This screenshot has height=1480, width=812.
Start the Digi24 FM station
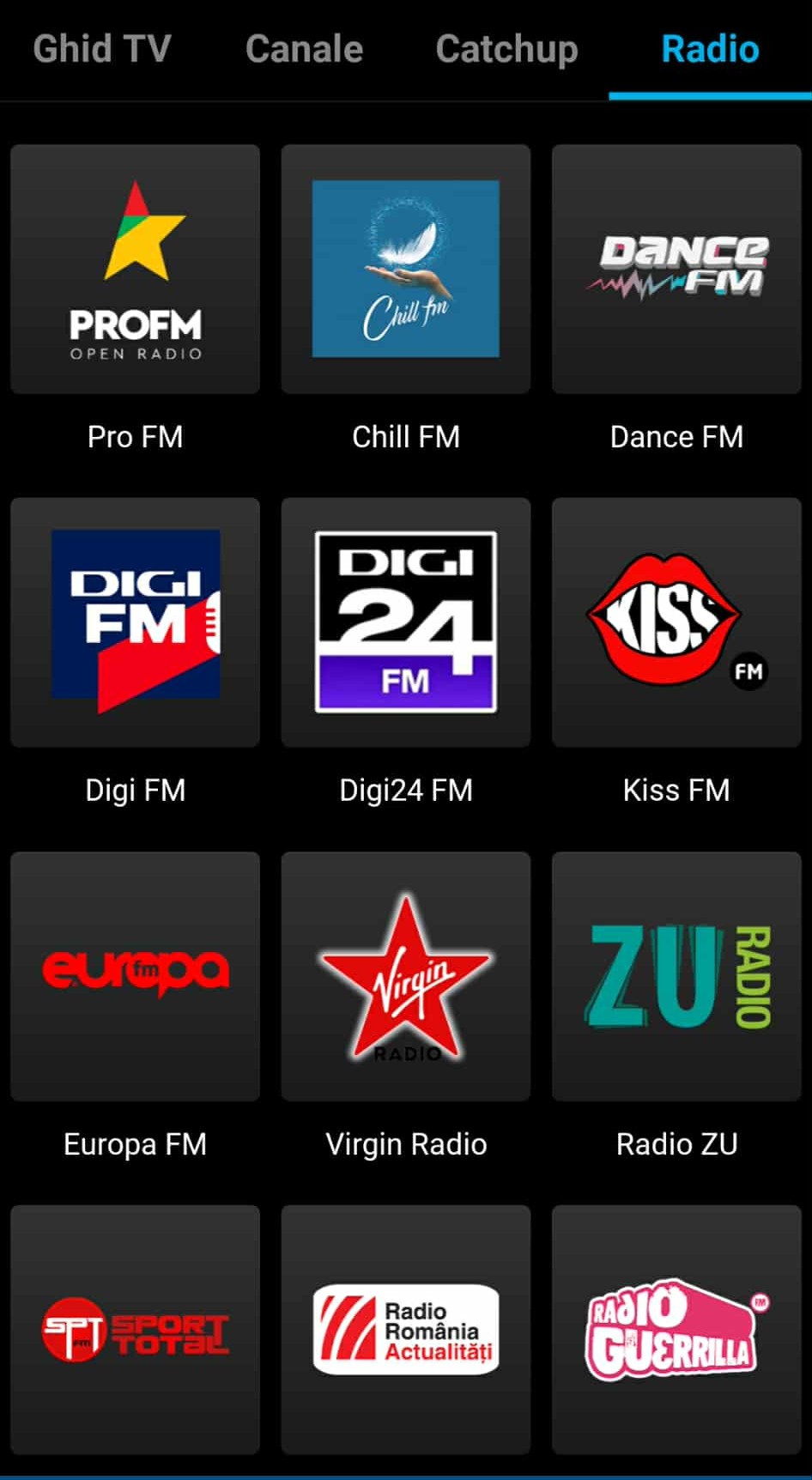click(x=406, y=622)
